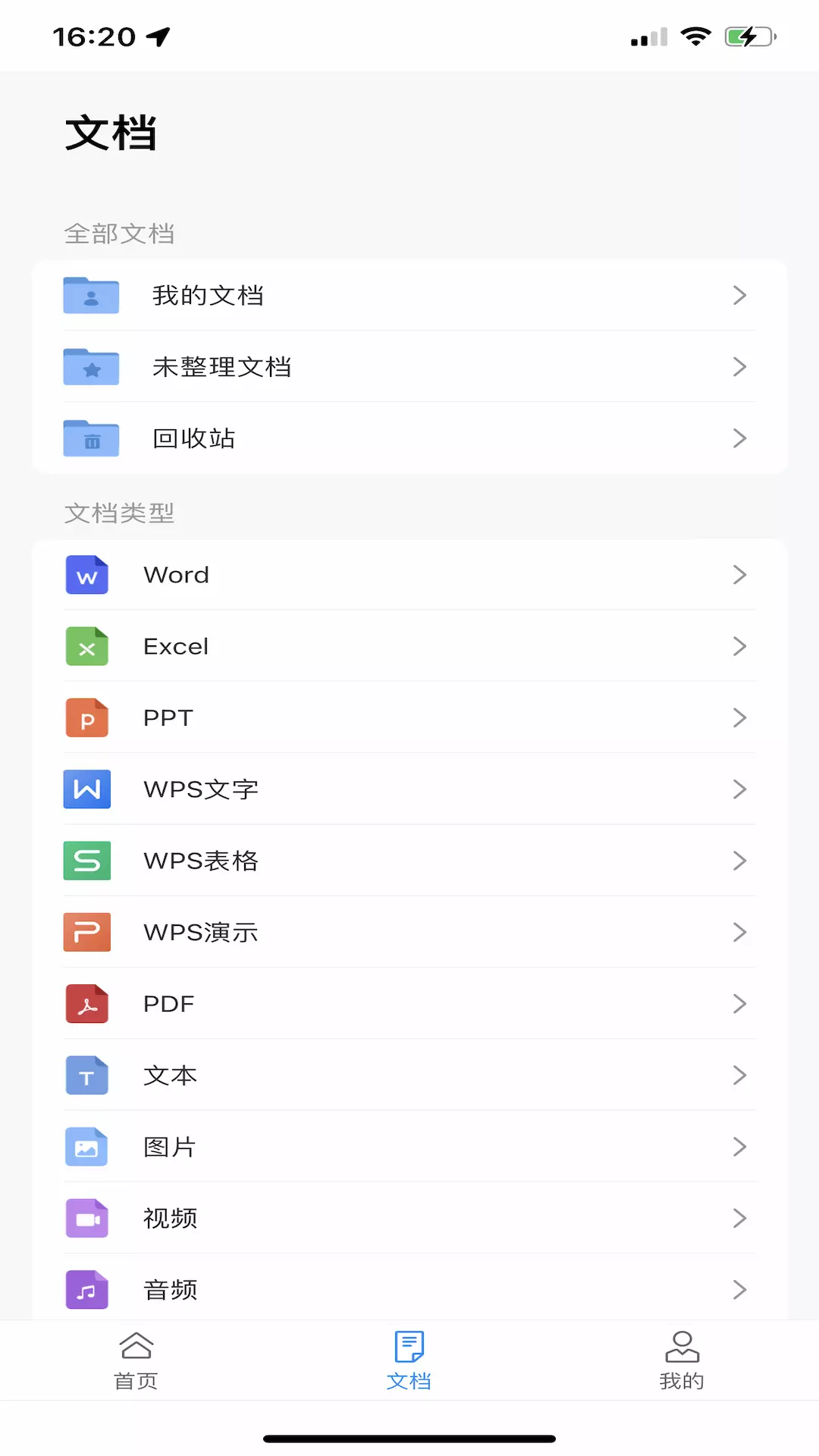Open the 文本 text files category
Screen dimensions: 819x1456
(x=409, y=1075)
